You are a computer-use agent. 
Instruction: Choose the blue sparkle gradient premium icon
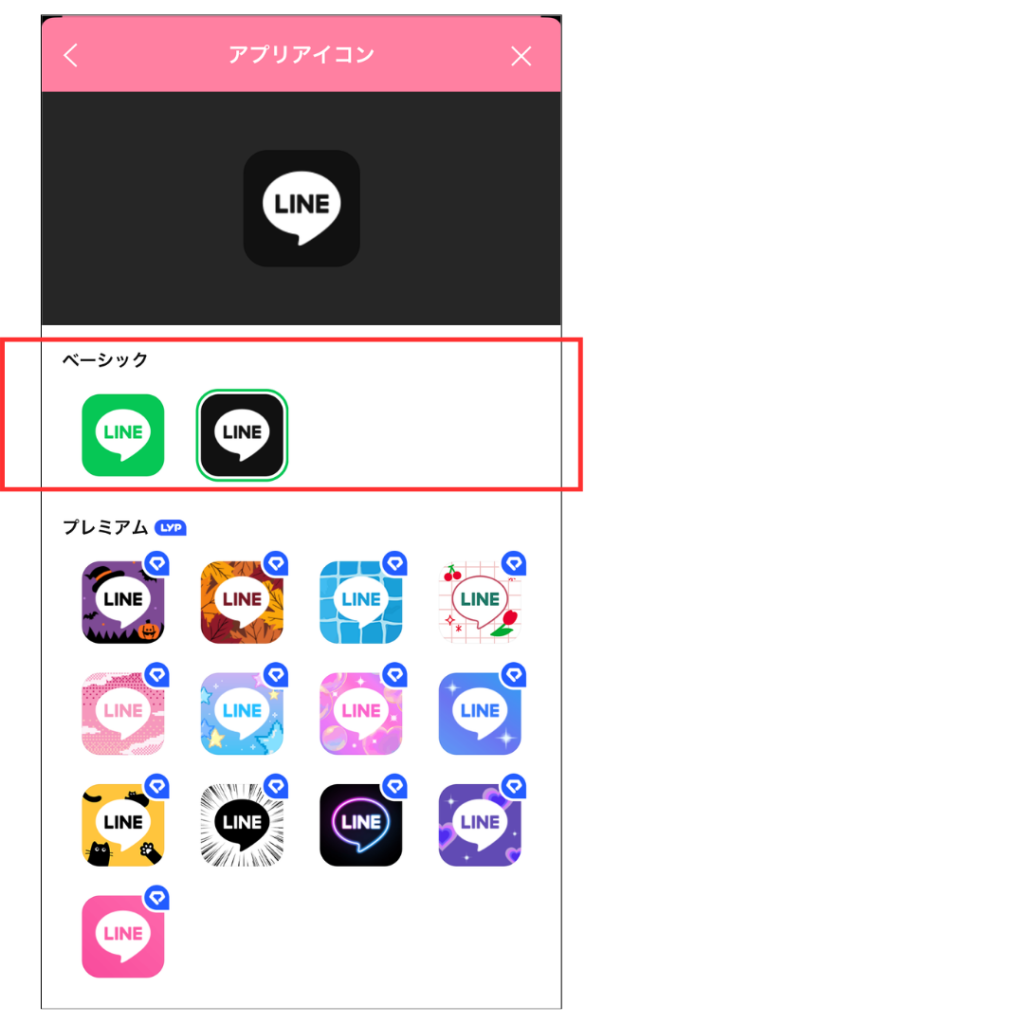coord(480,712)
